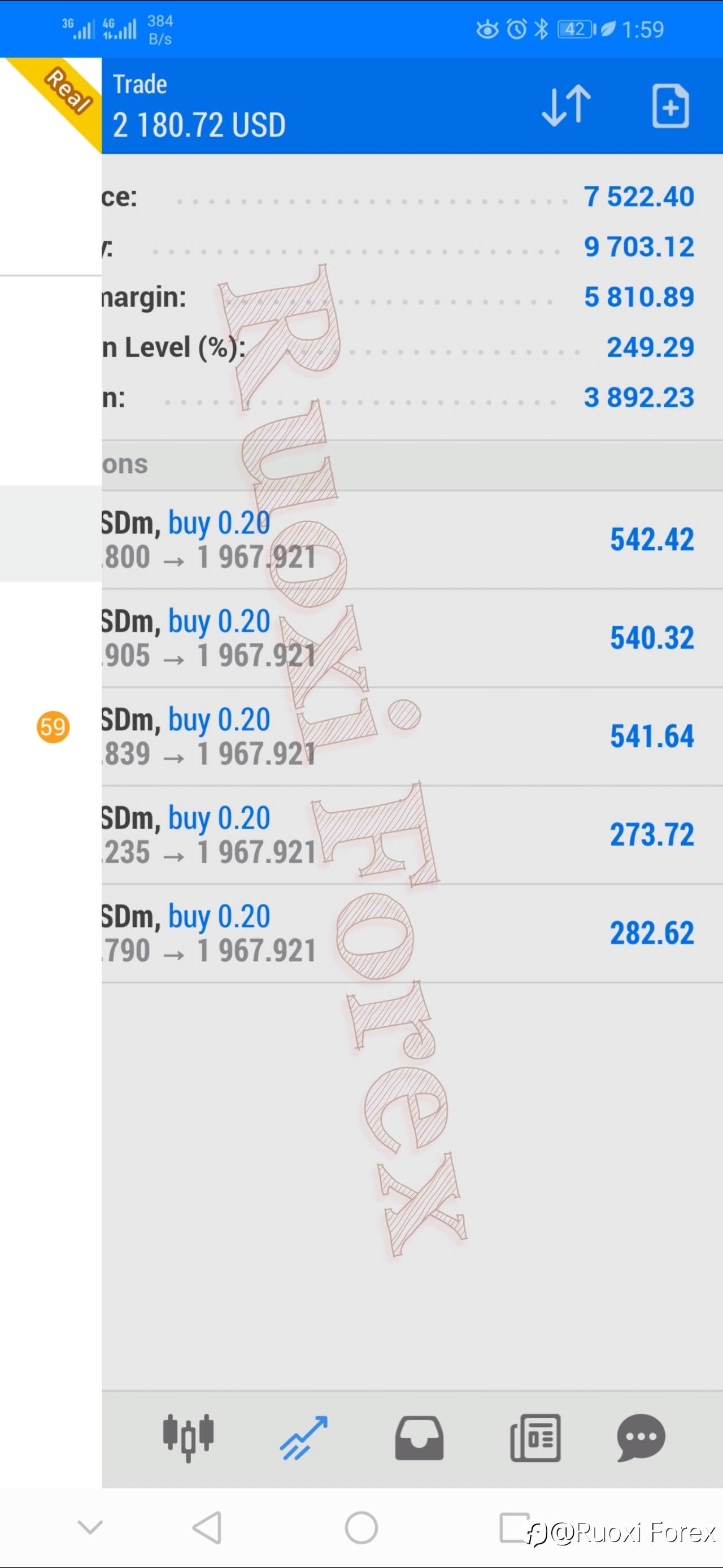
Task: Open the position showing profit 540.32
Action: coord(412,638)
